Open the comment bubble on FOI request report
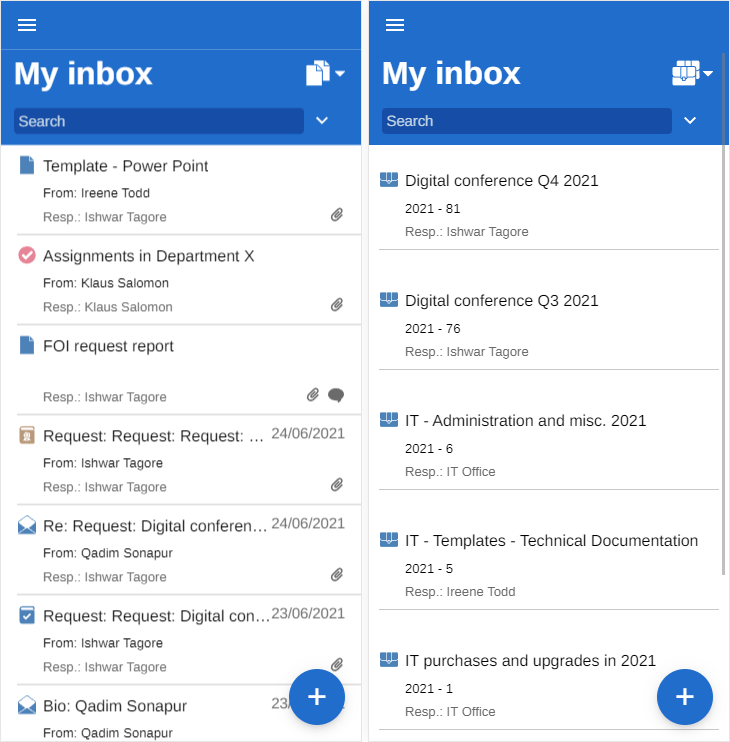Viewport: 730px width, 742px height. coord(336,396)
